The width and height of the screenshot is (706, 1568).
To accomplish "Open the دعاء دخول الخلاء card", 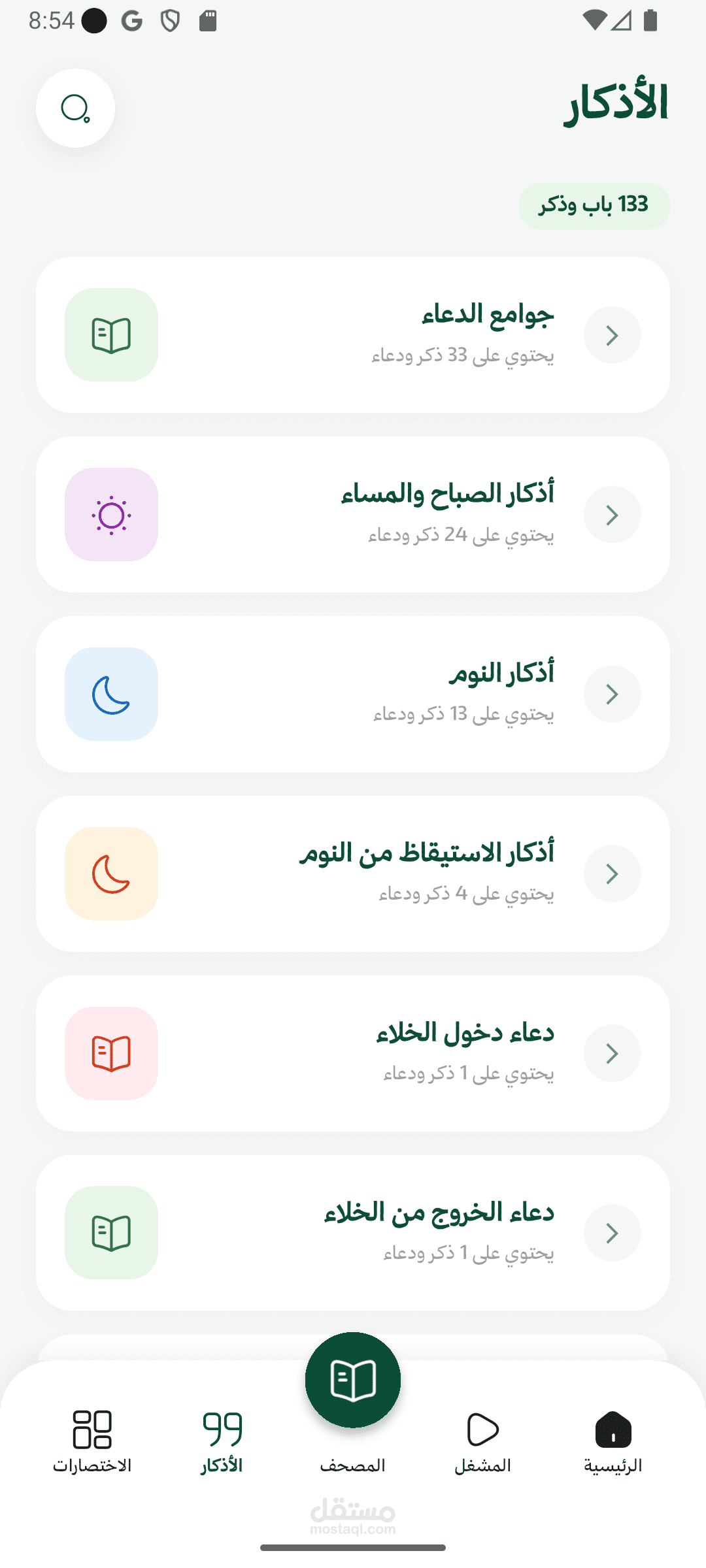I will pos(353,1053).
